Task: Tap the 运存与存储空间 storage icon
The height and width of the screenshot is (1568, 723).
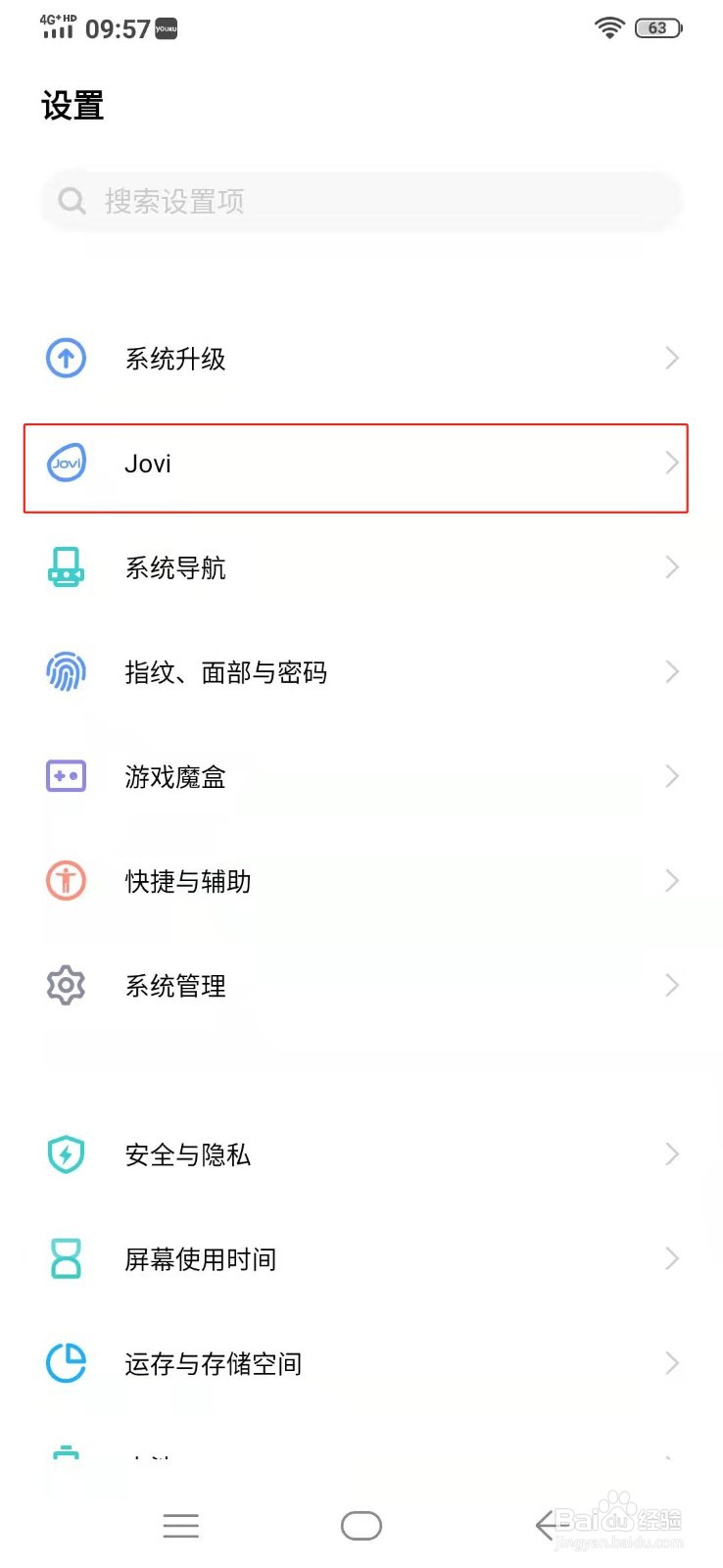Action: [65, 1363]
